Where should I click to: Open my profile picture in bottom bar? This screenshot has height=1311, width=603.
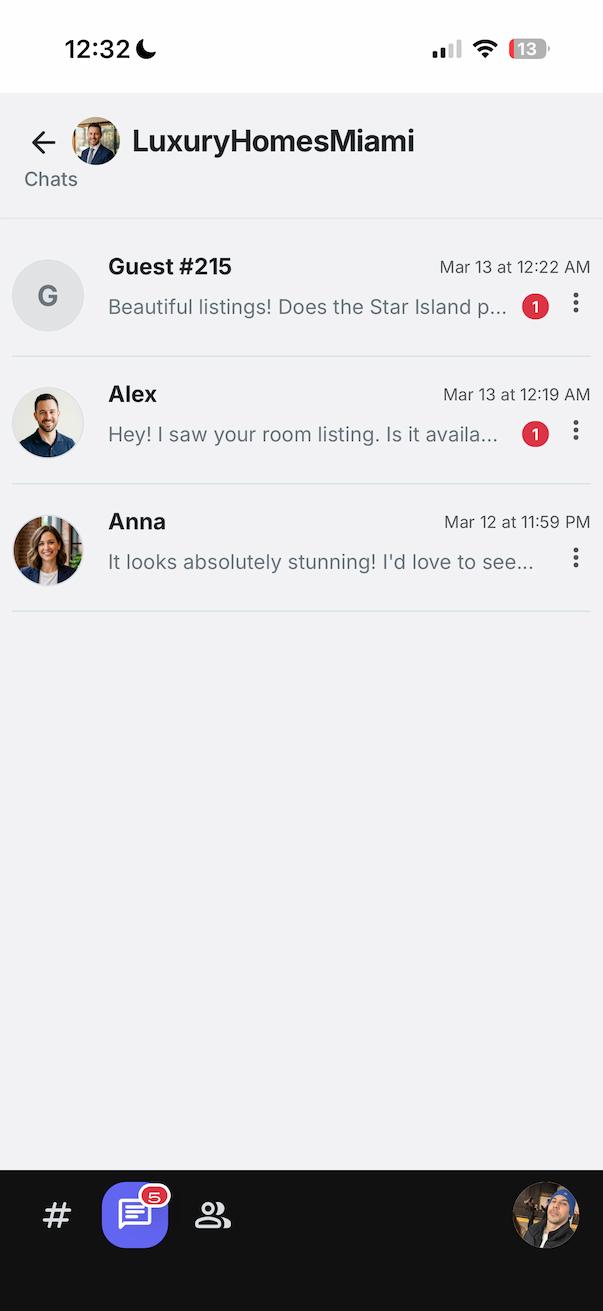(x=546, y=1215)
